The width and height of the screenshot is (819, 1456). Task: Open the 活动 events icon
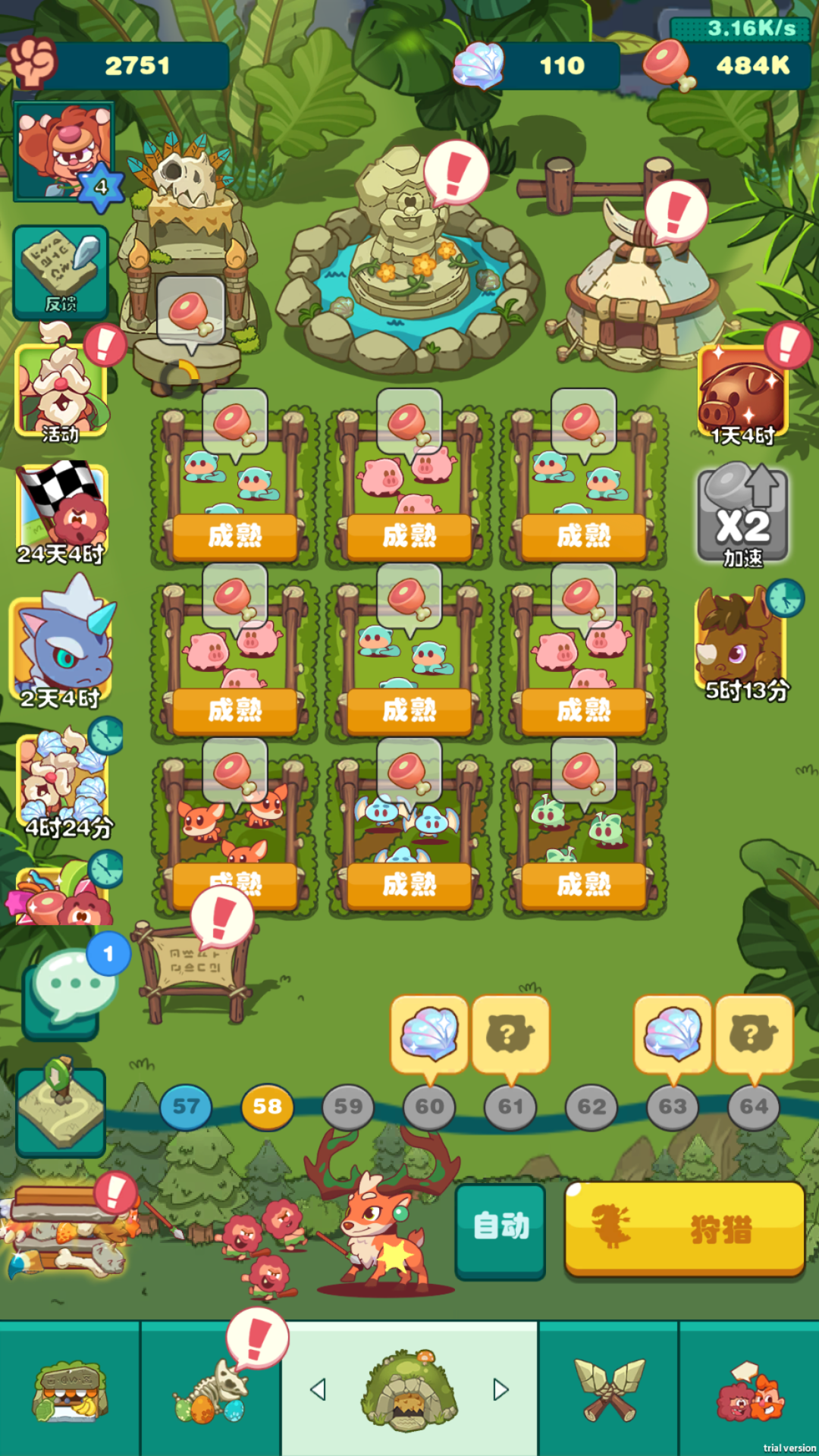[61, 391]
